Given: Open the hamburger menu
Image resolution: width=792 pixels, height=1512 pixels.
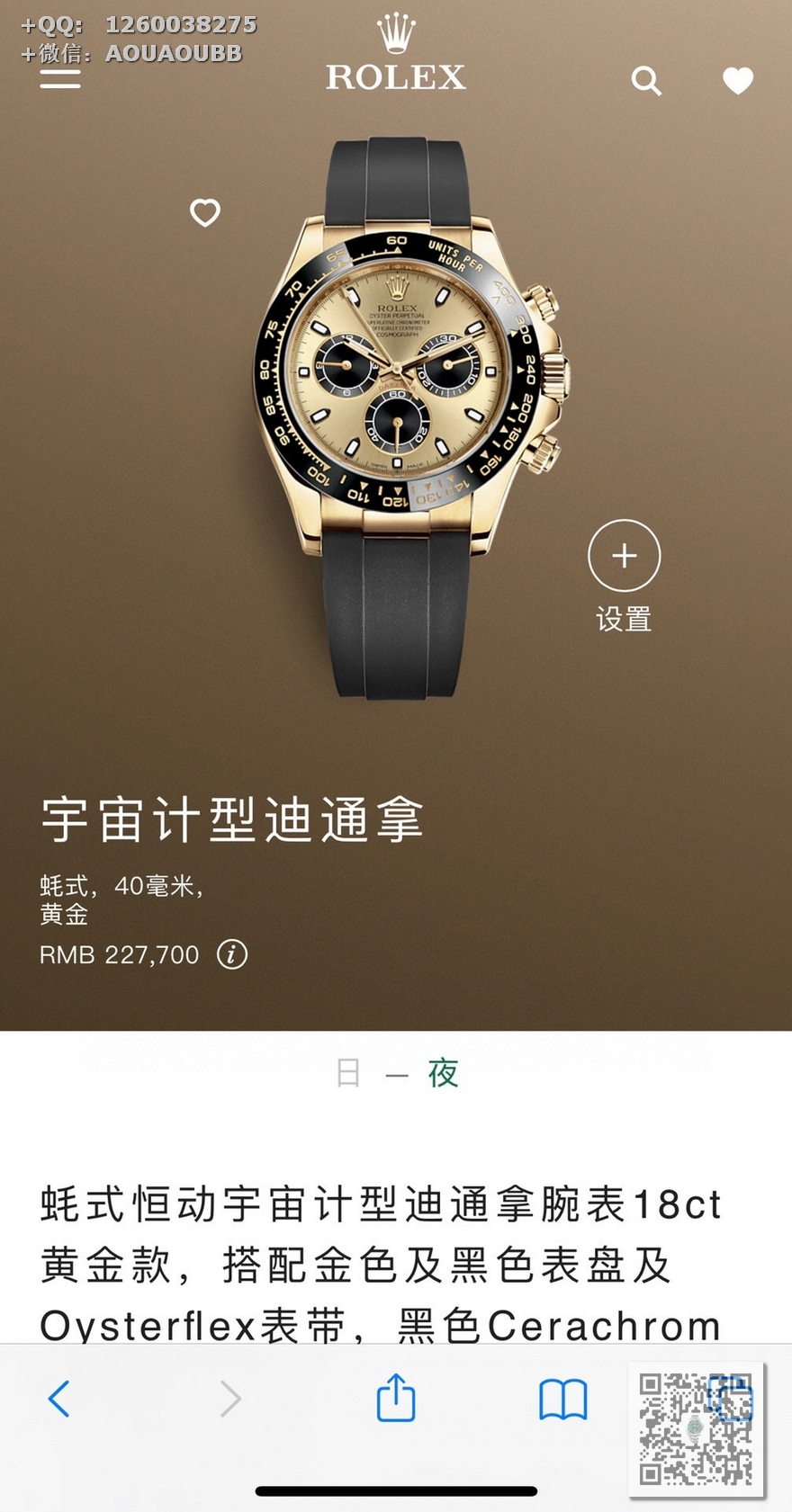Looking at the screenshot, I should (x=60, y=79).
